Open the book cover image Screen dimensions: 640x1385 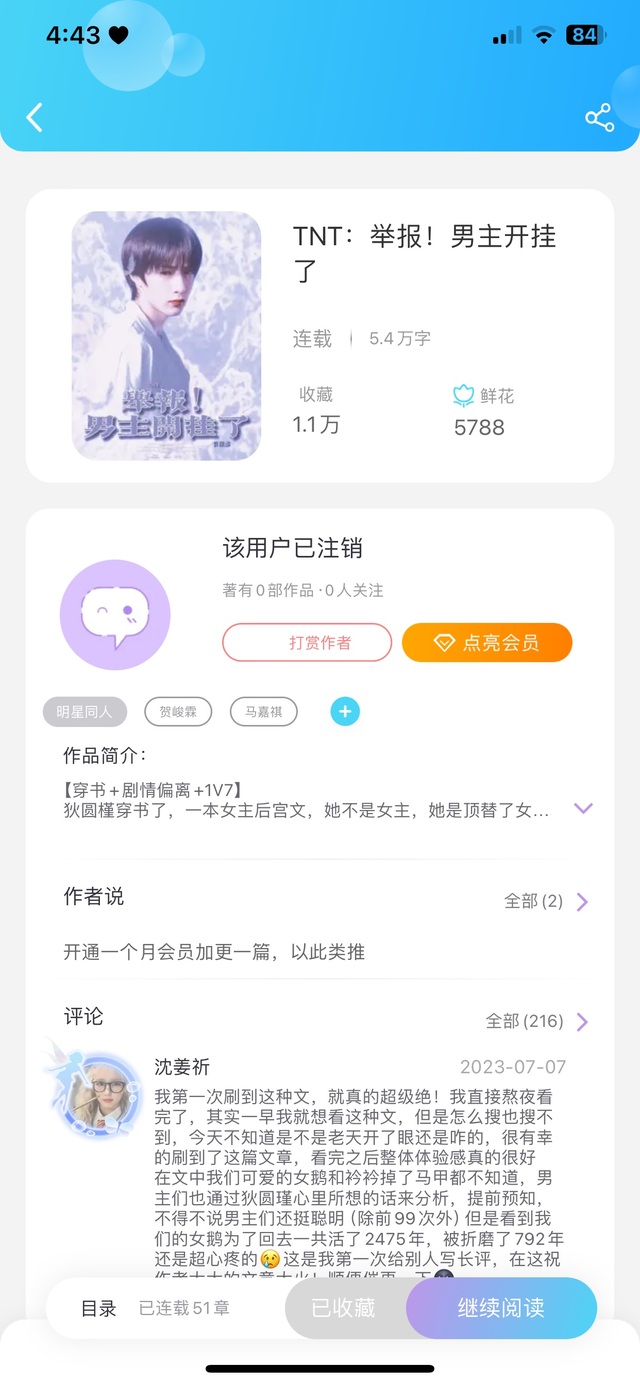point(166,335)
